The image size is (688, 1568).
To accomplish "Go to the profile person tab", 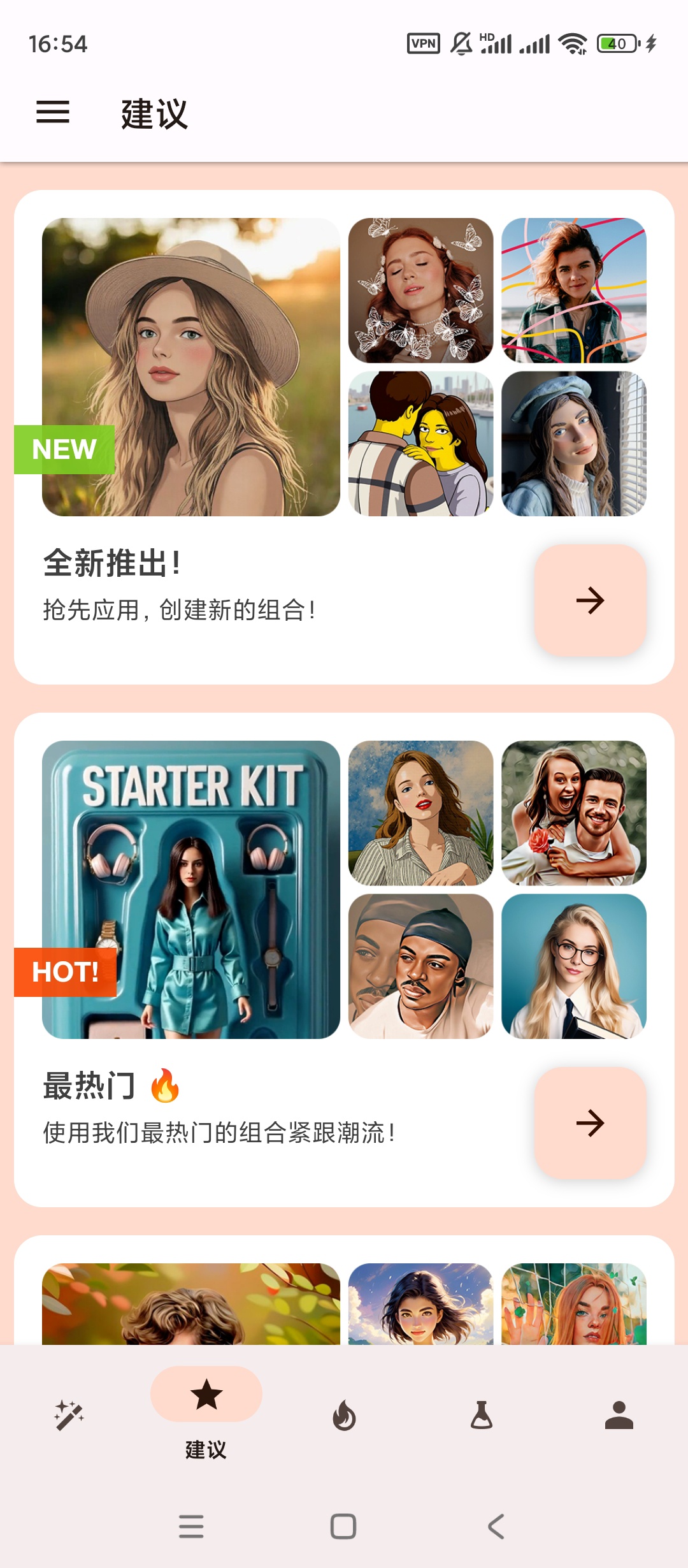I will (x=619, y=1415).
